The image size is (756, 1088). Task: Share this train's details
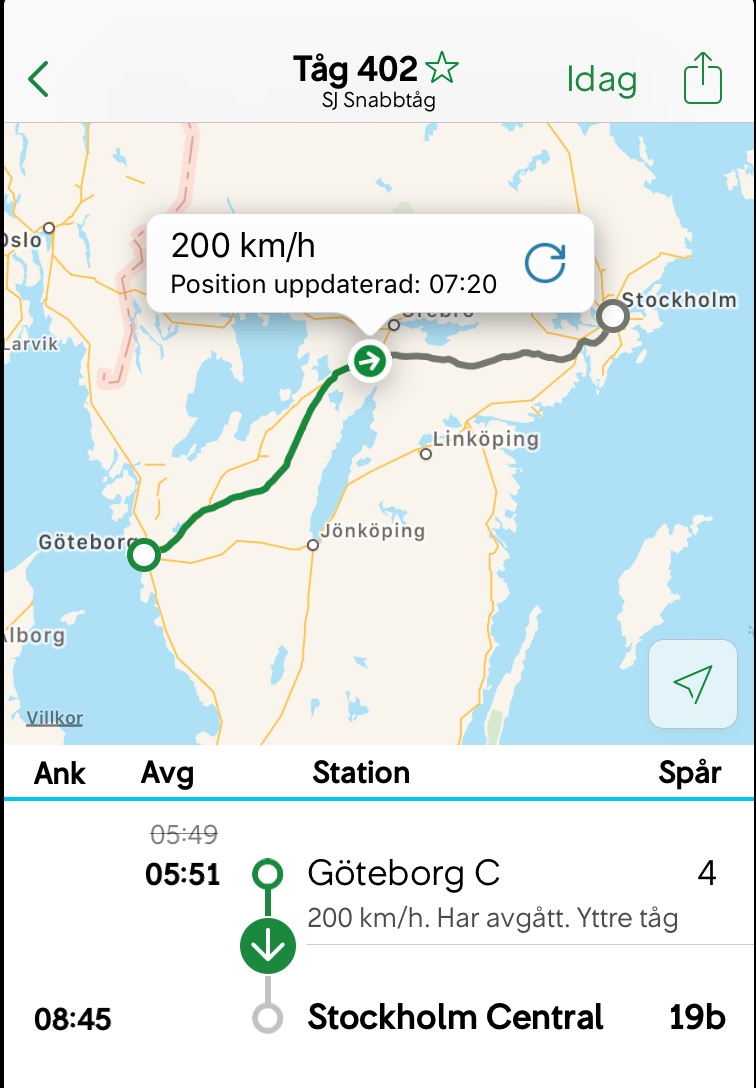click(x=702, y=78)
